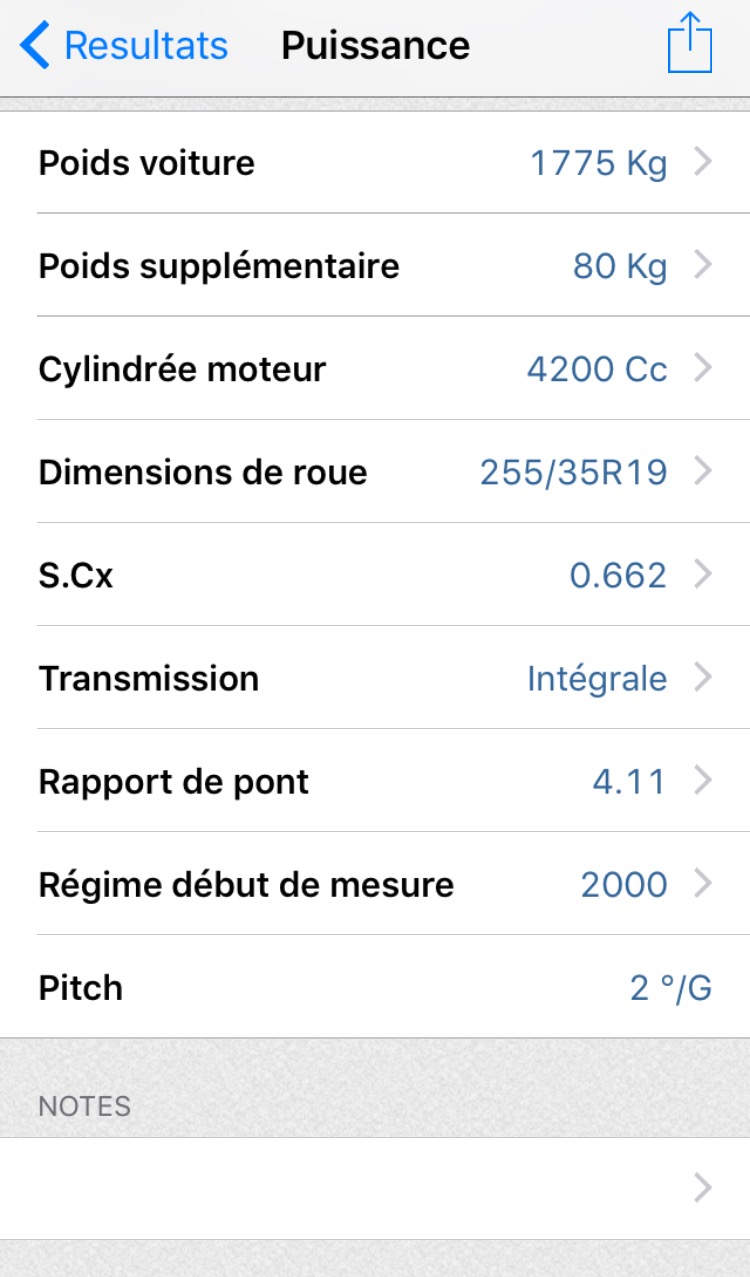The image size is (750, 1277).
Task: Open the Poids voiture setting
Action: tap(375, 163)
